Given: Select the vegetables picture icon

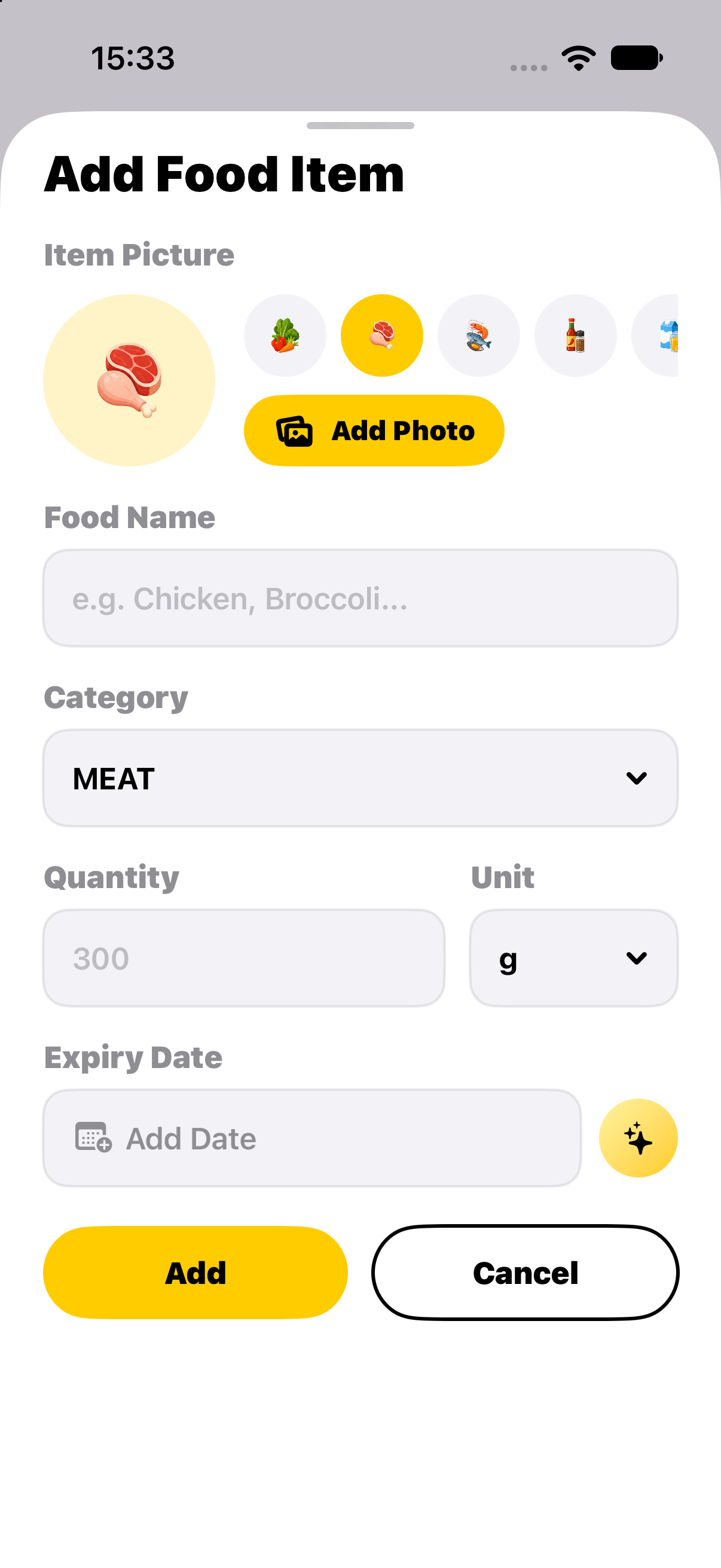Looking at the screenshot, I should point(285,335).
